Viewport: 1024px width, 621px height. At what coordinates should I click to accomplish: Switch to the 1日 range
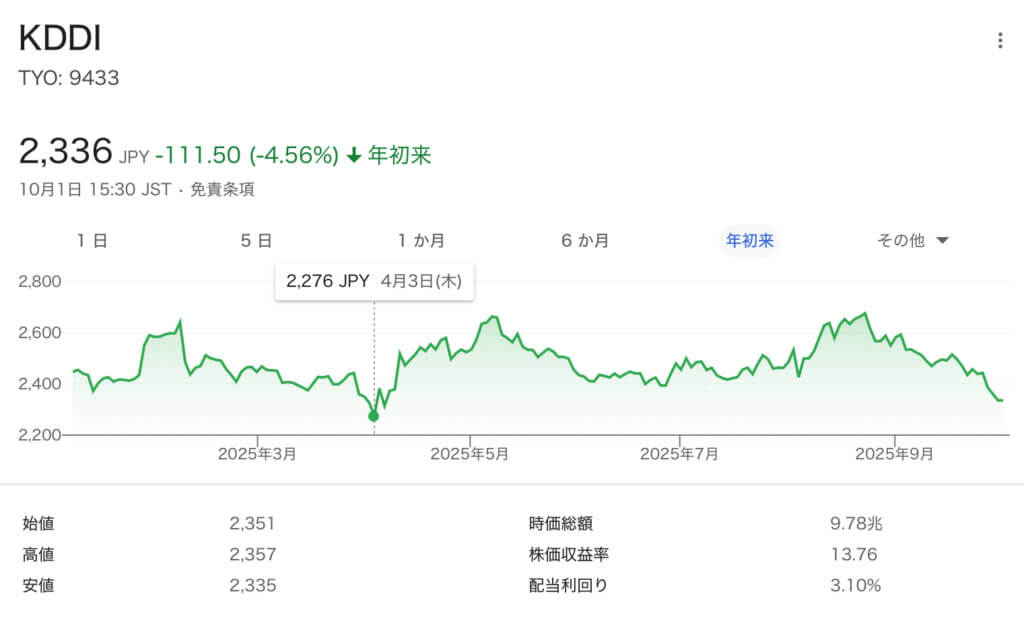point(92,240)
